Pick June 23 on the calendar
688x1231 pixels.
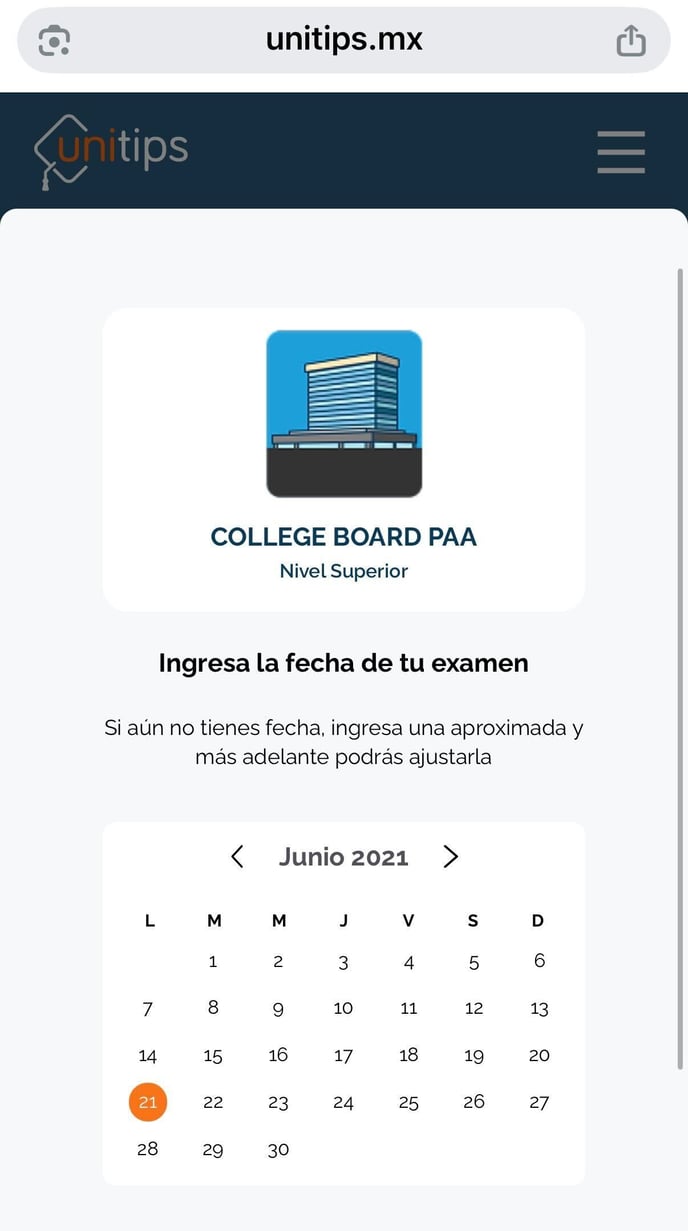click(278, 1102)
